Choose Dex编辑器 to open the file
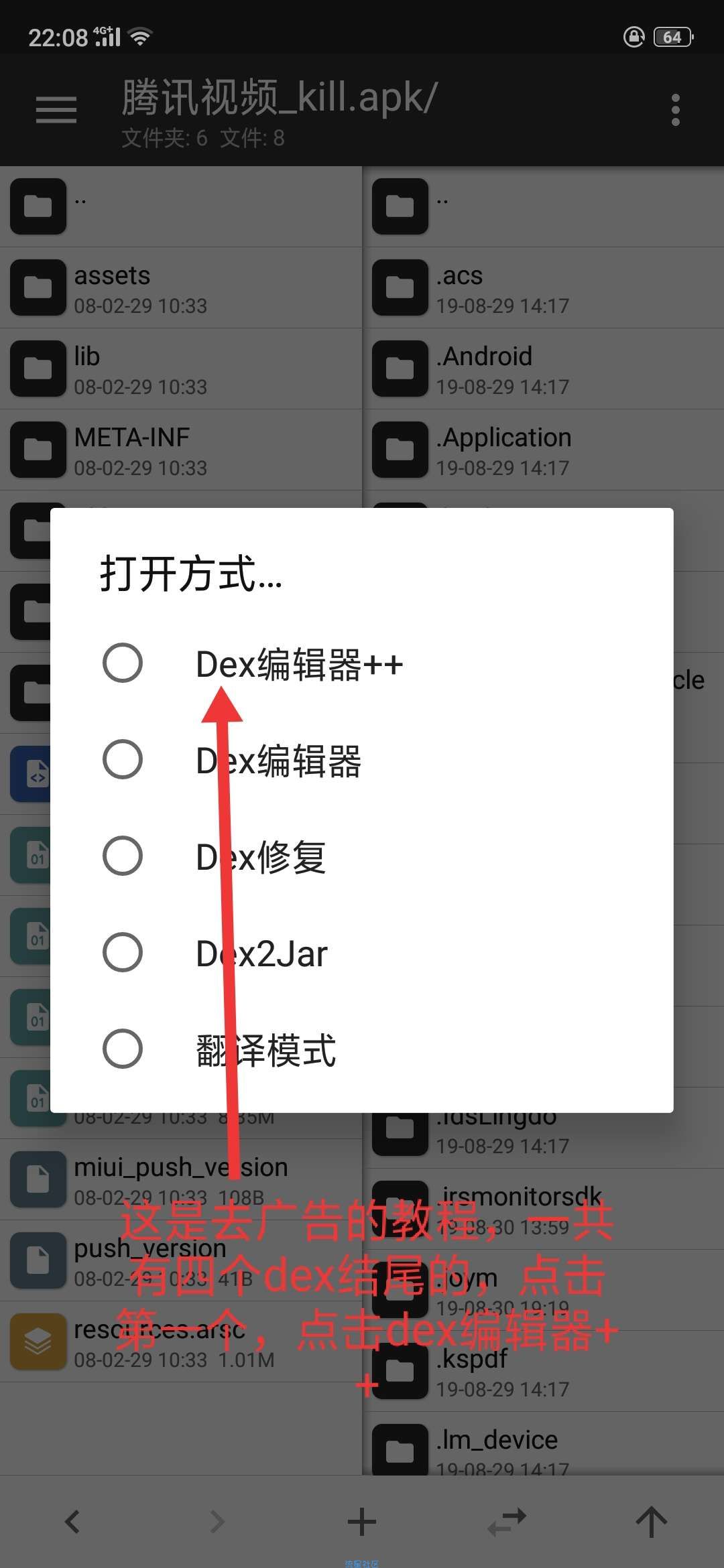Screen dimensions: 724x1568 tap(123, 760)
